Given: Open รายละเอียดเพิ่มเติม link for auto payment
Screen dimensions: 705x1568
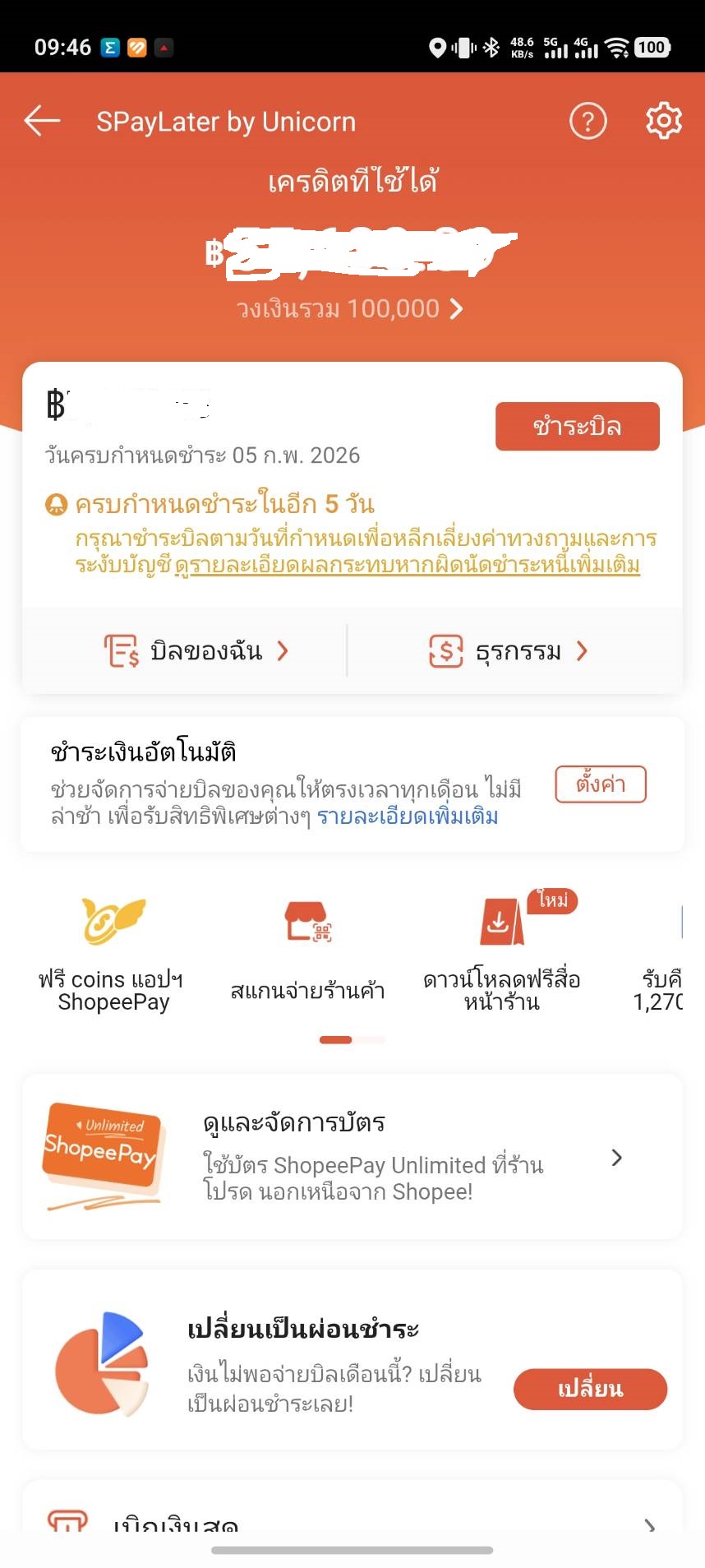Looking at the screenshot, I should click(408, 816).
